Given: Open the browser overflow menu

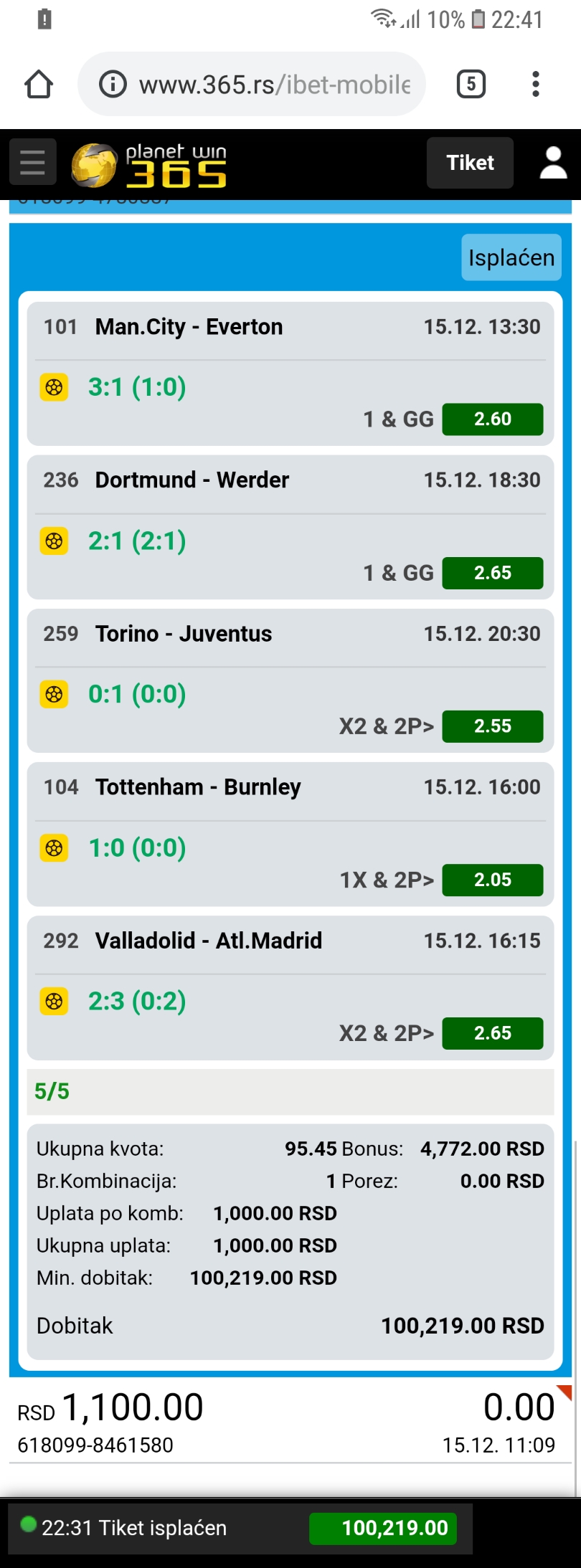Looking at the screenshot, I should point(535,85).
